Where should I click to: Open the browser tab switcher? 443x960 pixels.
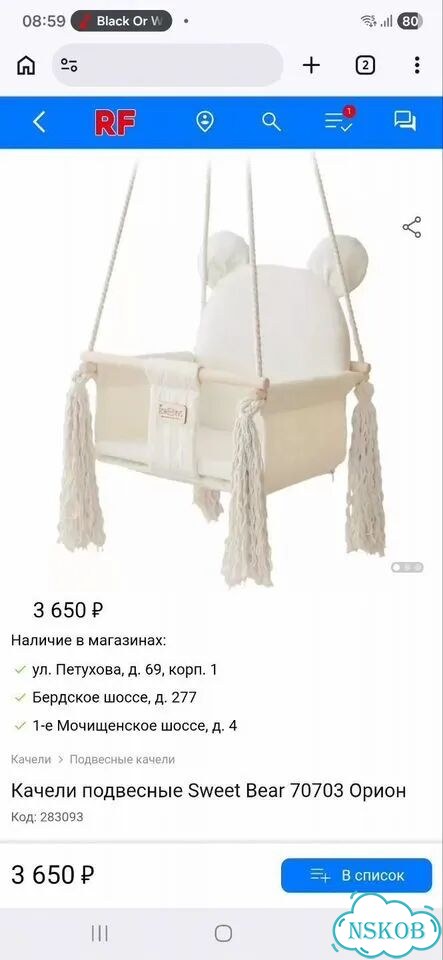click(x=365, y=65)
